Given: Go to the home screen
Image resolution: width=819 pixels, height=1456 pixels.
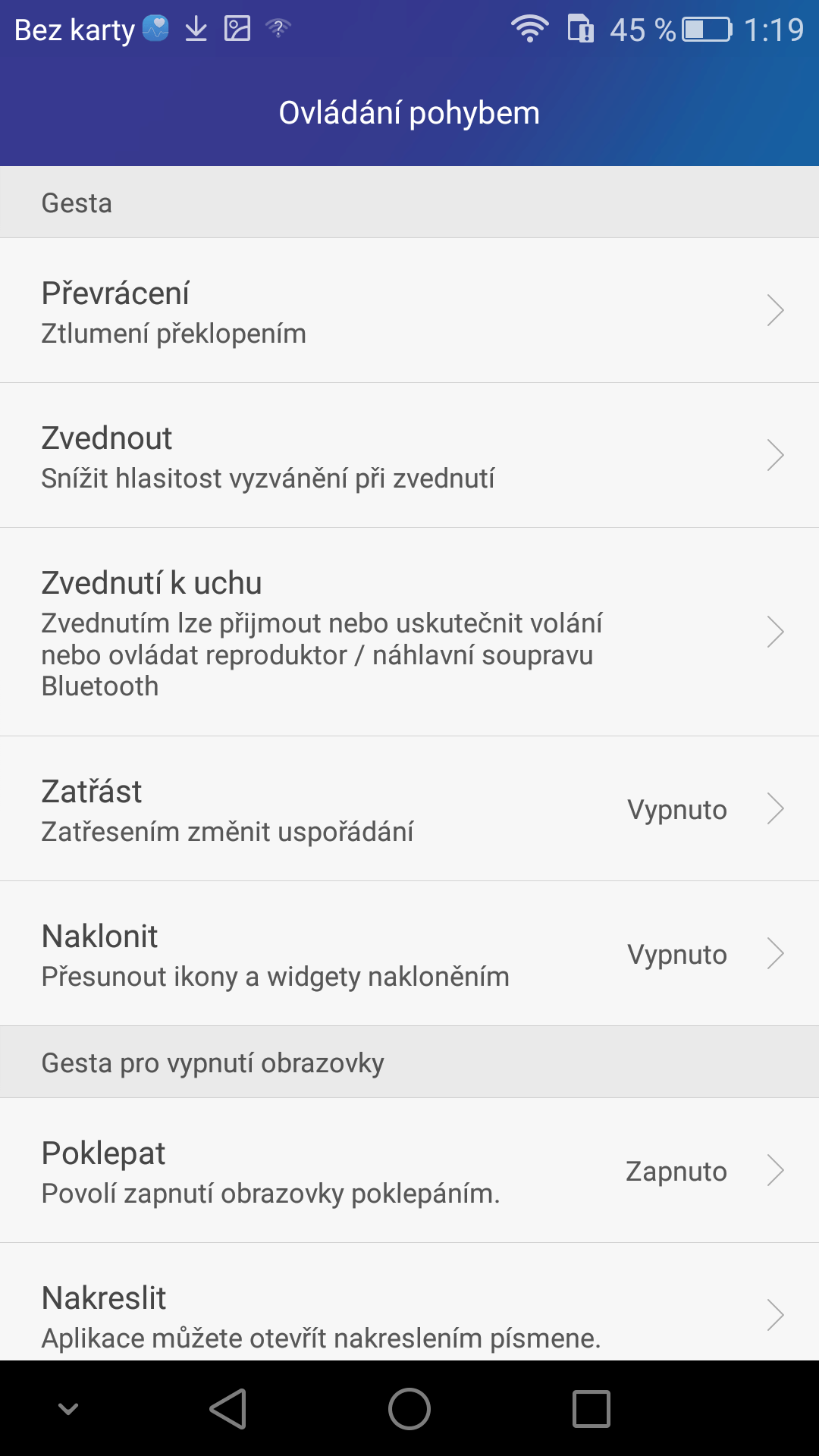Looking at the screenshot, I should coord(409,1409).
